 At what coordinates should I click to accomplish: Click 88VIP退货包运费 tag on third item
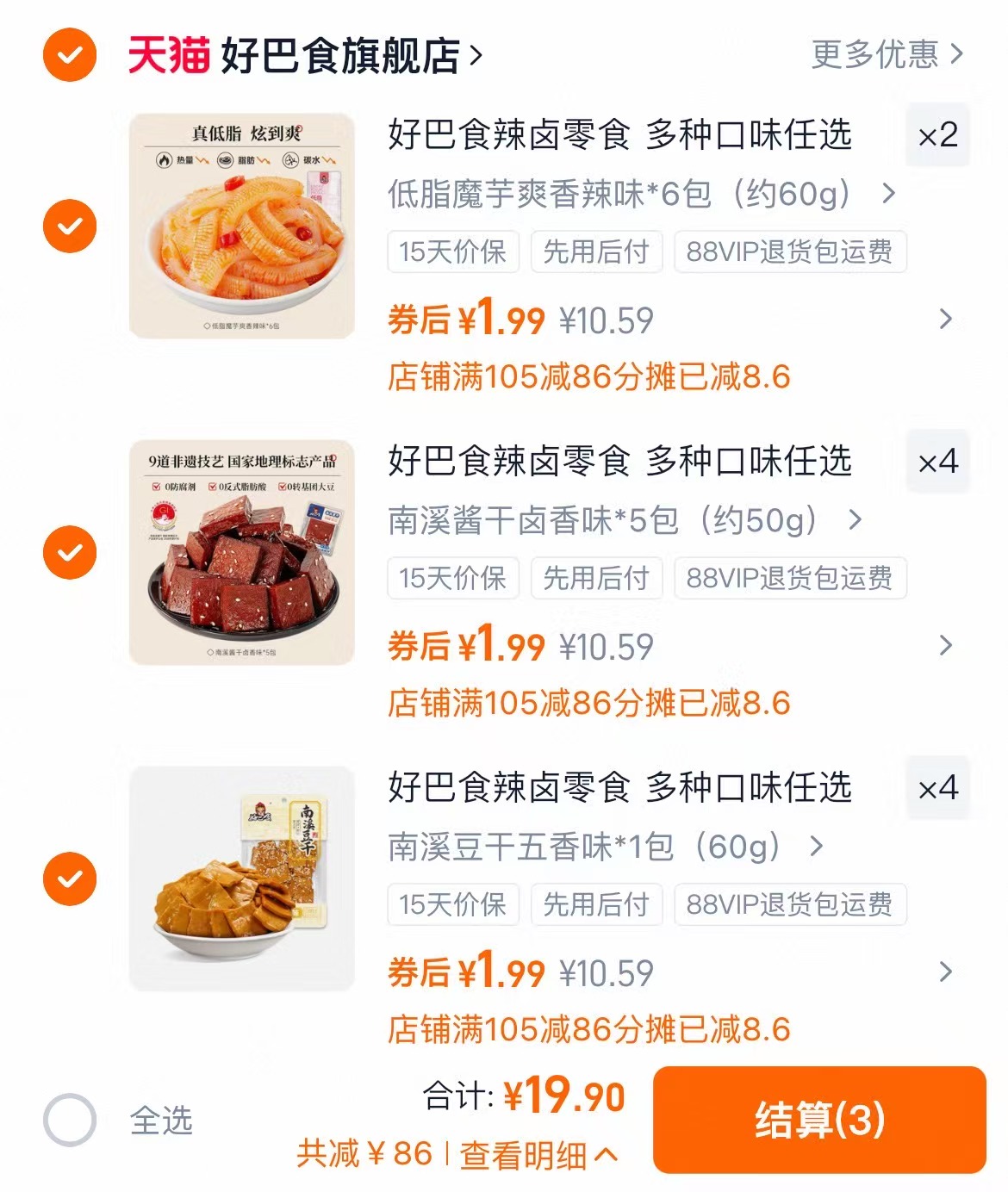coord(789,904)
